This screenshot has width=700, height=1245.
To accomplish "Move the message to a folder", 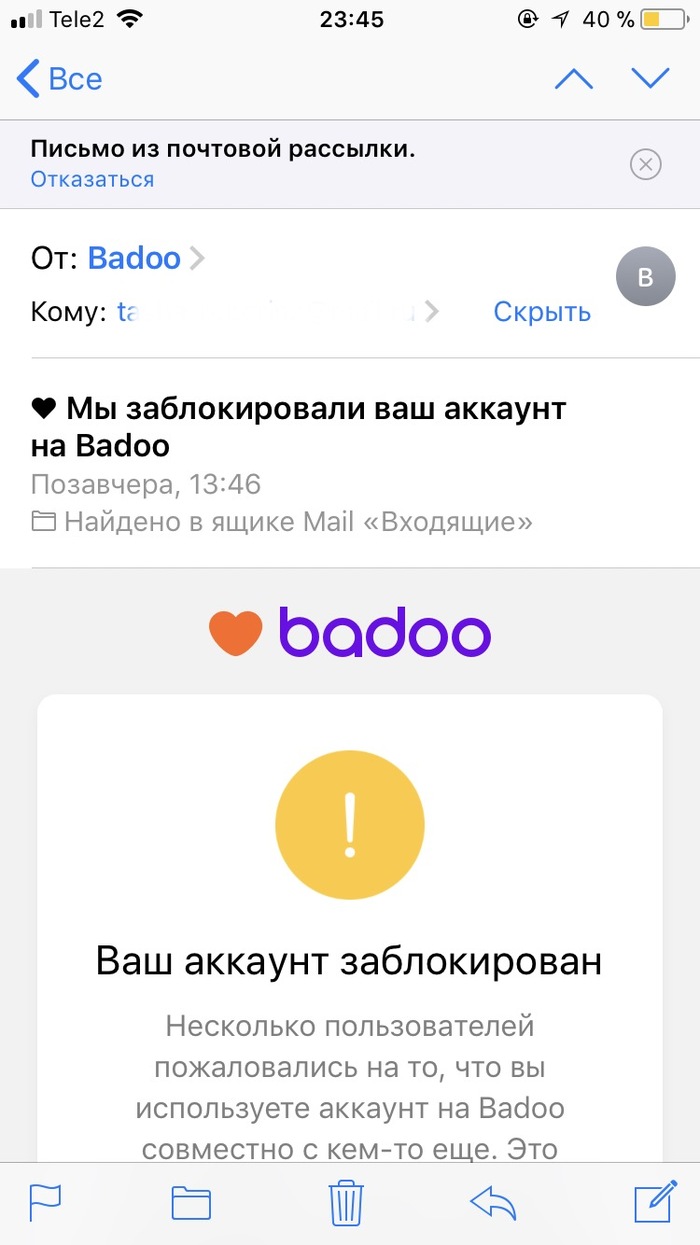I will point(191,1202).
